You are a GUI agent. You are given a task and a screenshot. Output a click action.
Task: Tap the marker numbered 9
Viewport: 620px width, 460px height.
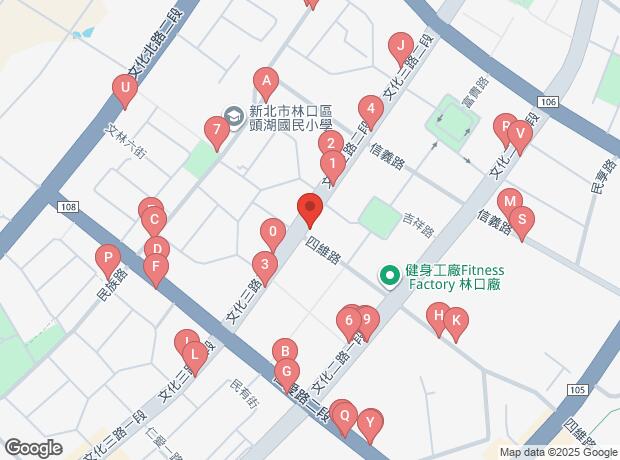point(367,321)
